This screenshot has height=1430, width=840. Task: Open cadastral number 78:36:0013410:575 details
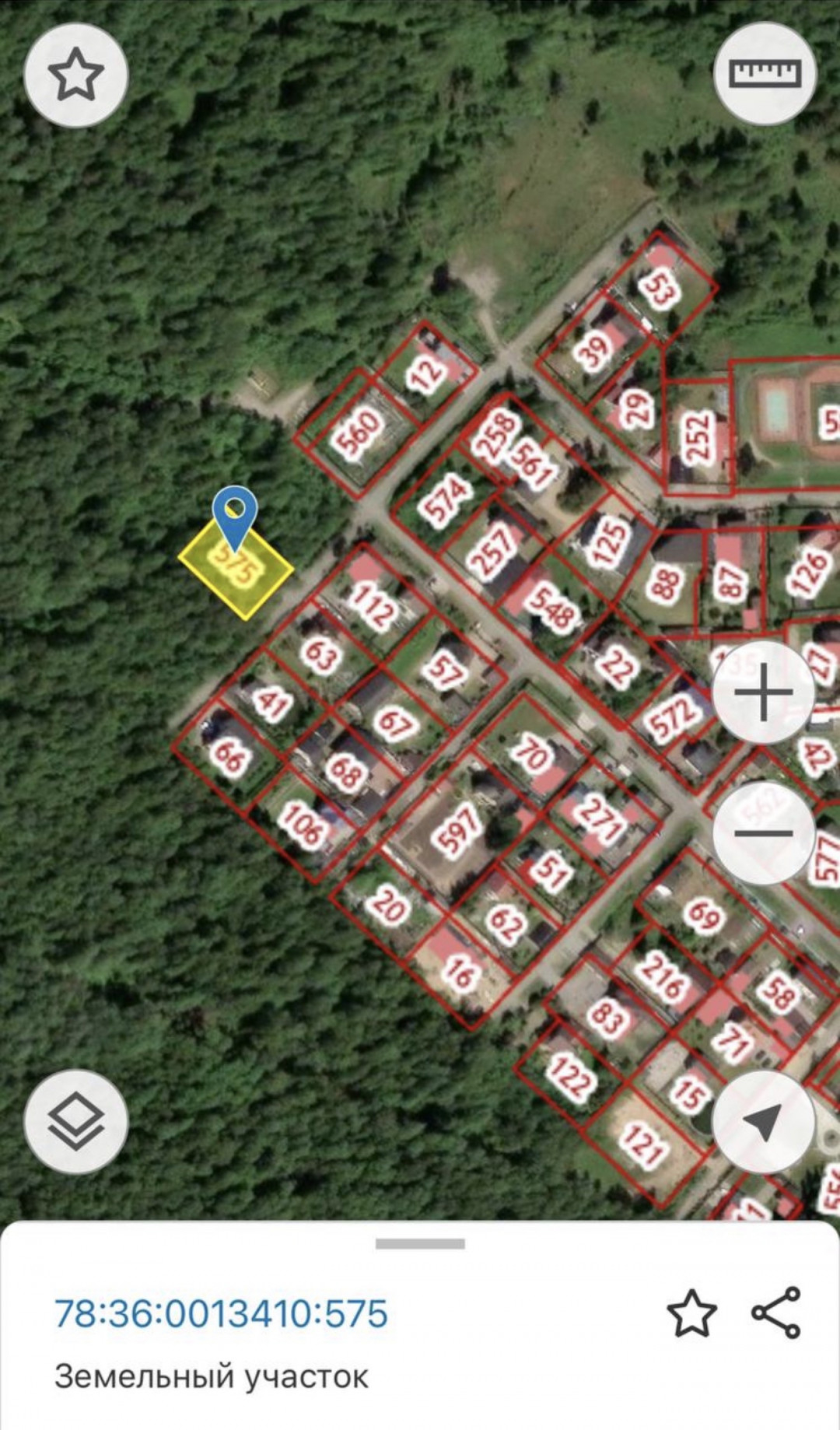(221, 1313)
